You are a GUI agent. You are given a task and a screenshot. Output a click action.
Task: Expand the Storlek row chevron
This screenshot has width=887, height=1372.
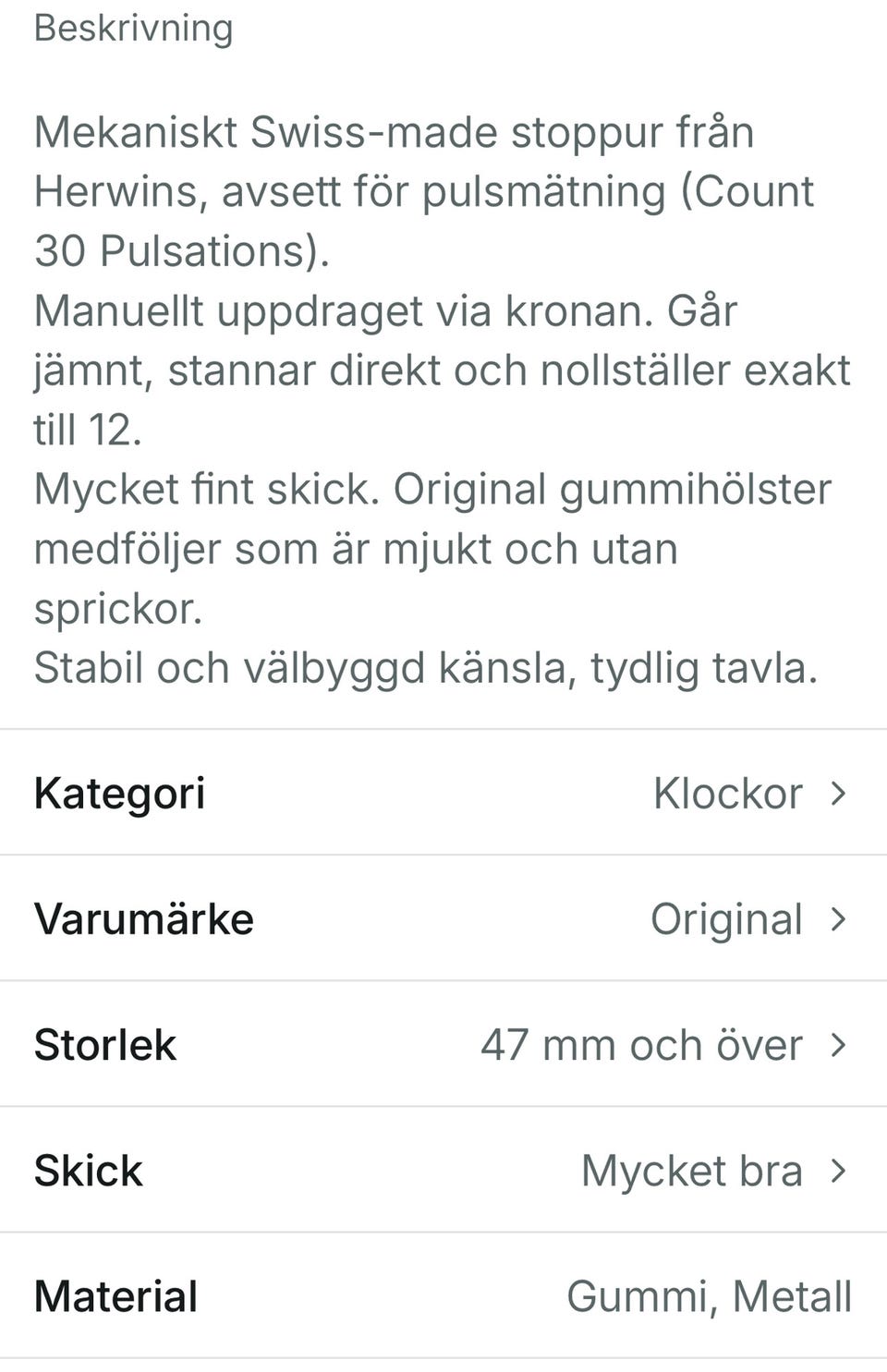coord(839,1045)
